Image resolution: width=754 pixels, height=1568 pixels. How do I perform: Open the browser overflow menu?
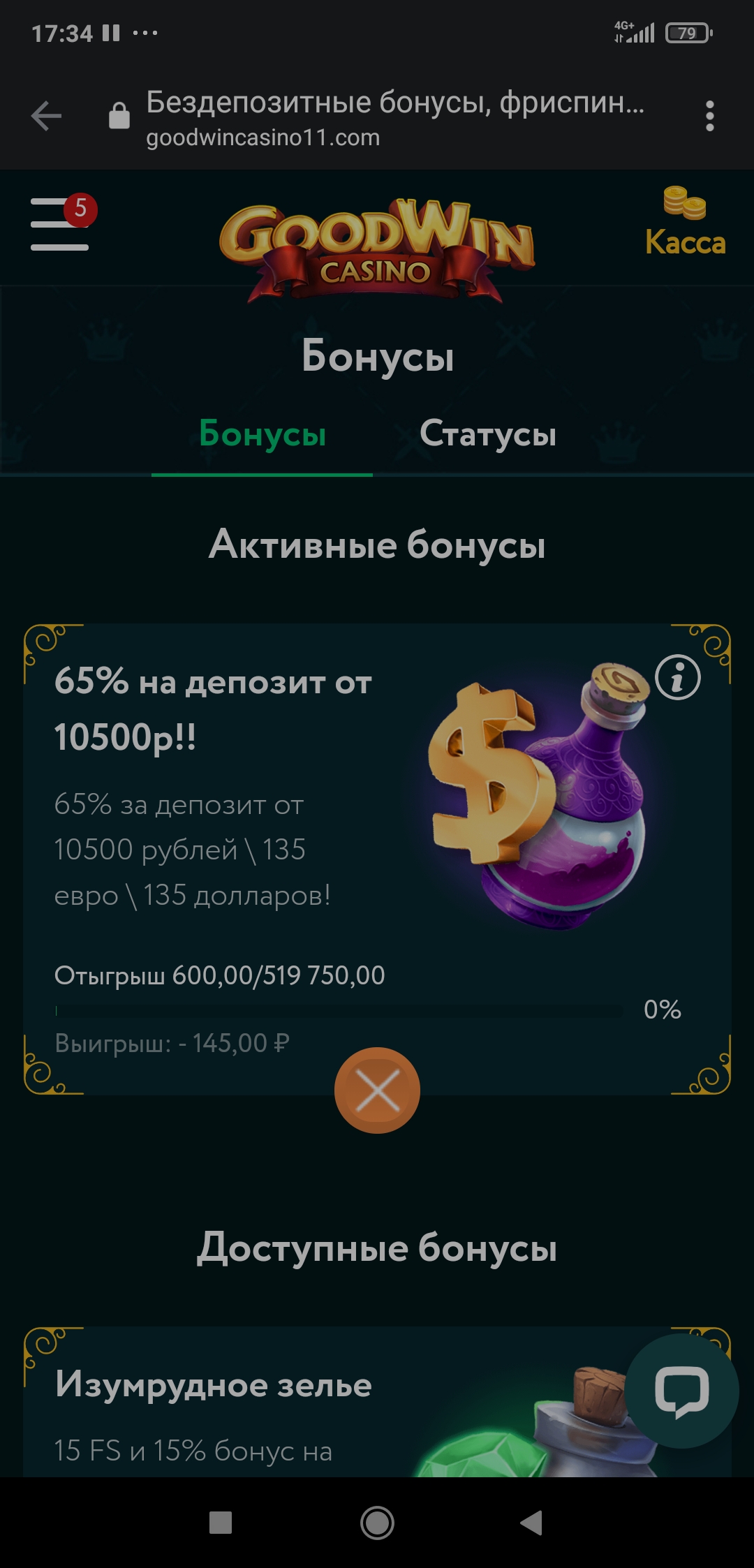pos(709,116)
